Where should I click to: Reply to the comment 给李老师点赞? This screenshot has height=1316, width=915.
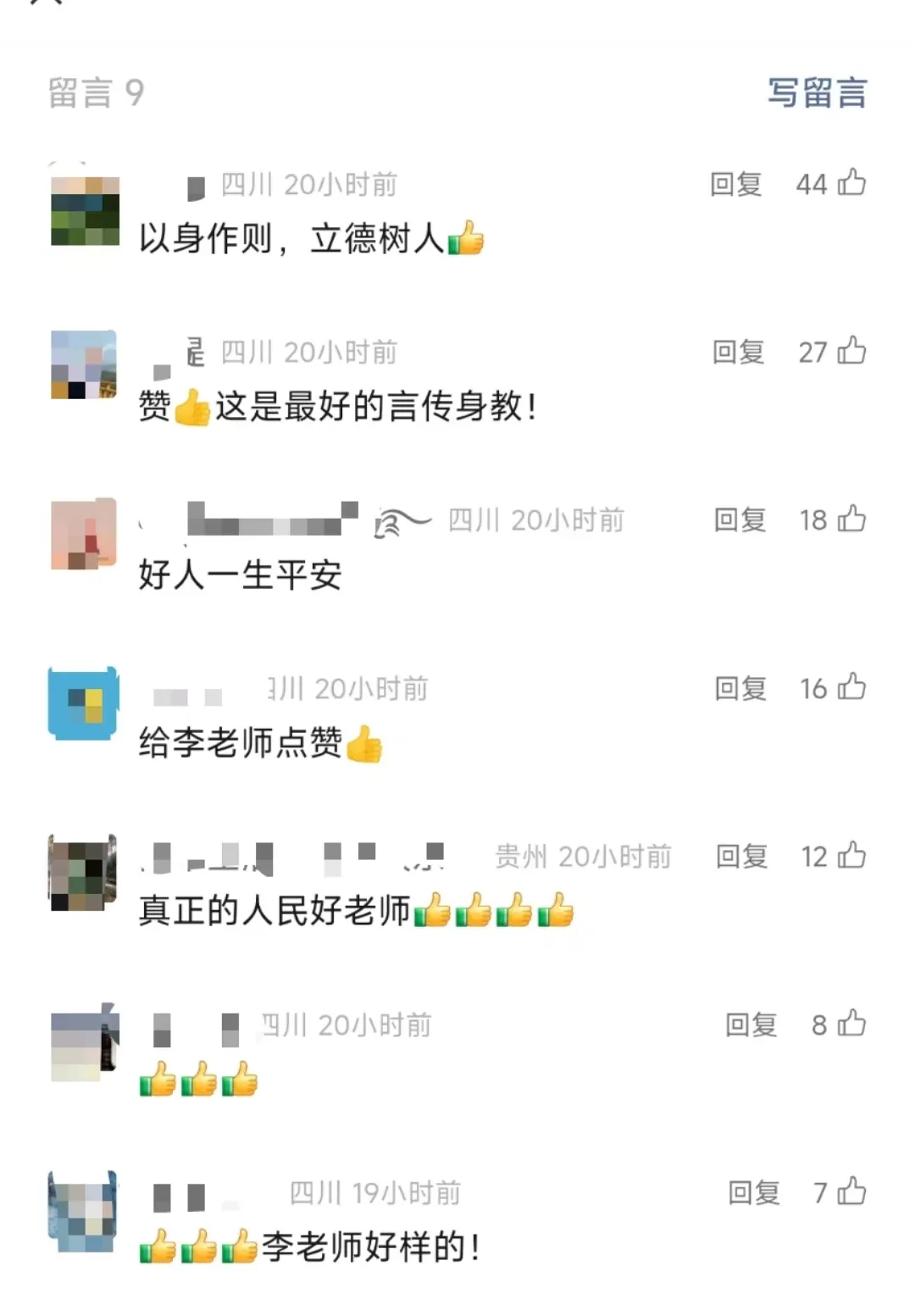click(740, 688)
